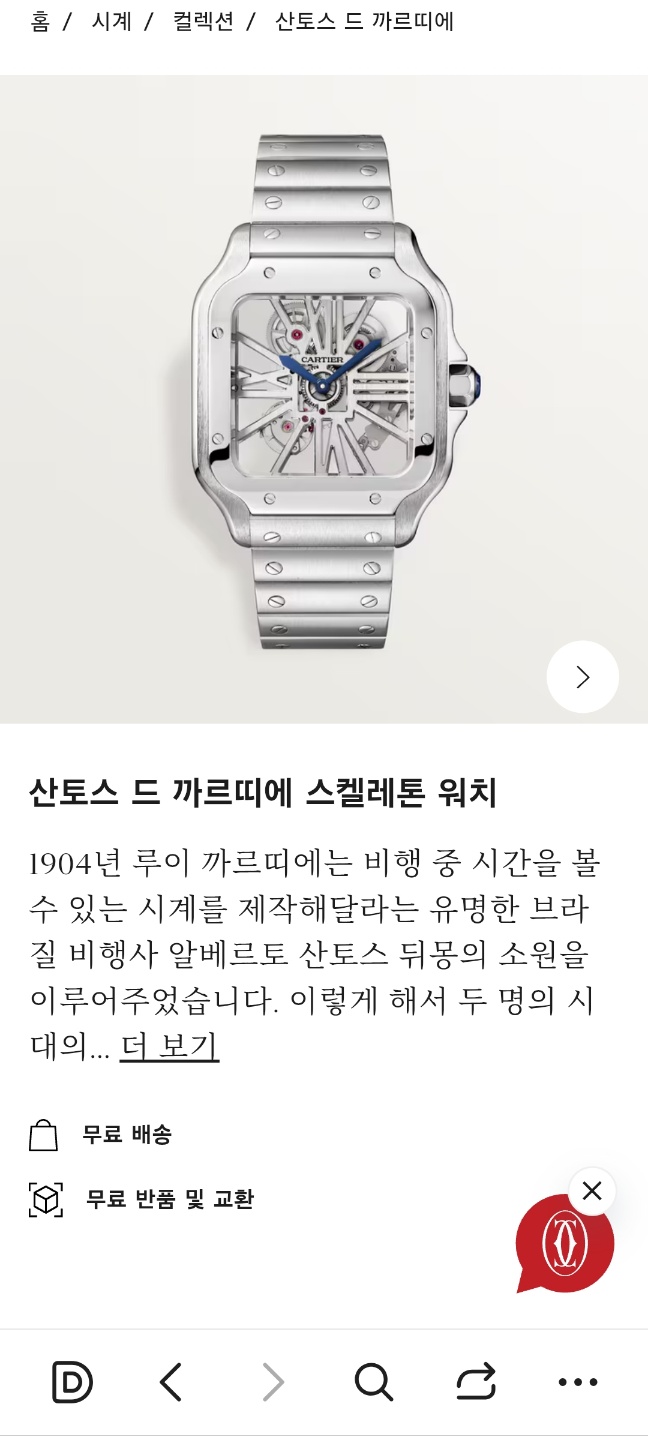
Task: Open the 산토스 드 까르띠에 breadcrumb
Action: point(364,21)
